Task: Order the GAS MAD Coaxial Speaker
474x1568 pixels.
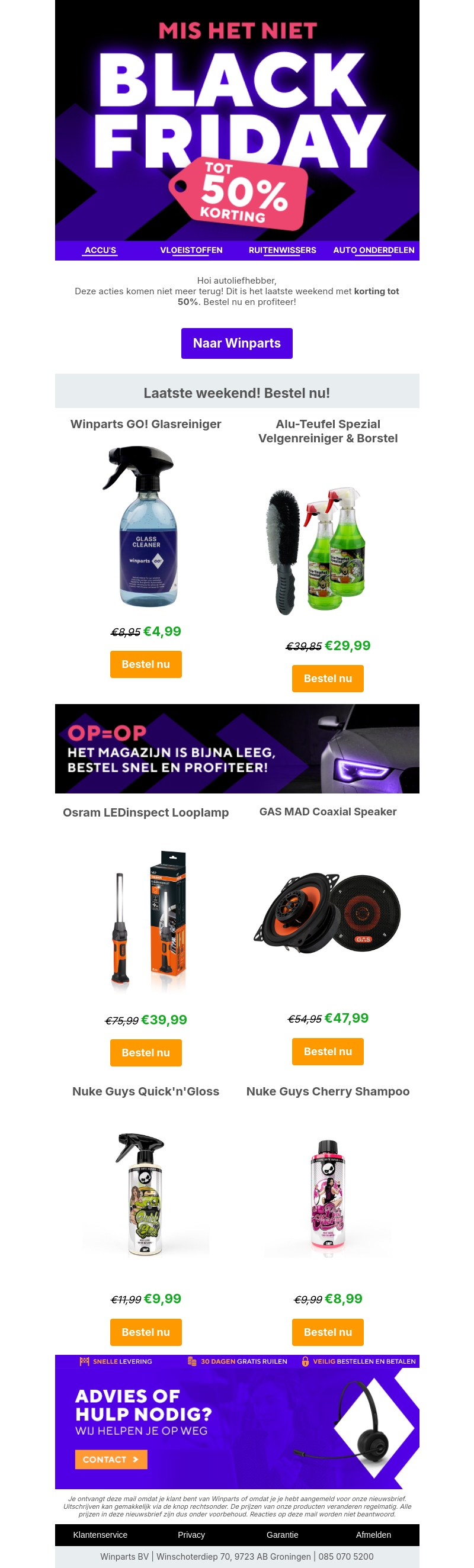Action: tap(327, 1051)
